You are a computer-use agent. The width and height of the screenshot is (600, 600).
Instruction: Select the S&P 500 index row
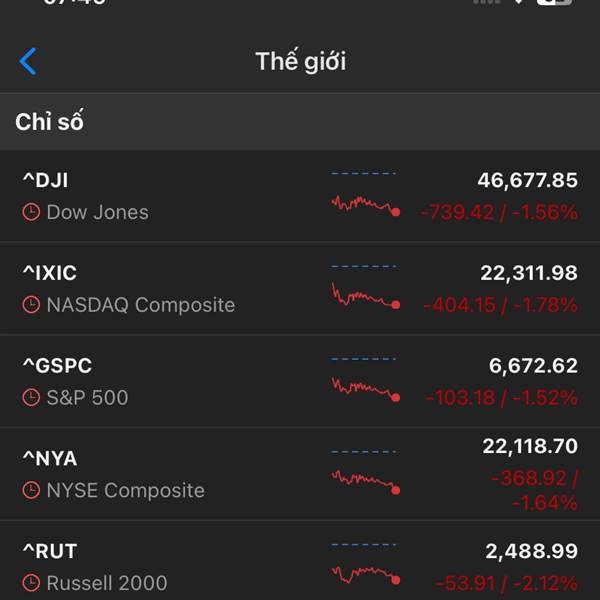click(300, 382)
